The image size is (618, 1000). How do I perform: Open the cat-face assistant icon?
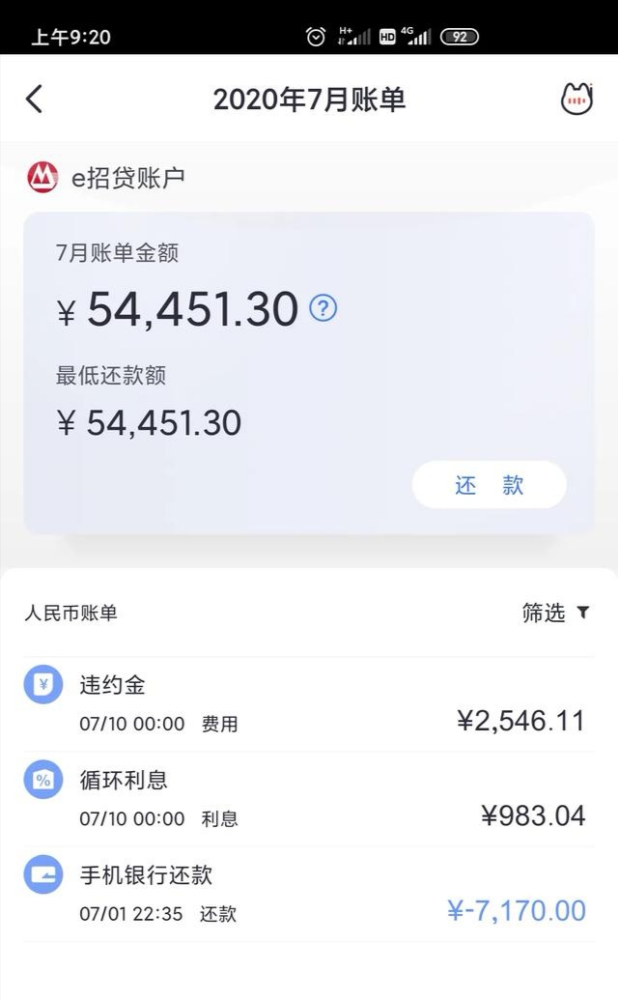[576, 99]
